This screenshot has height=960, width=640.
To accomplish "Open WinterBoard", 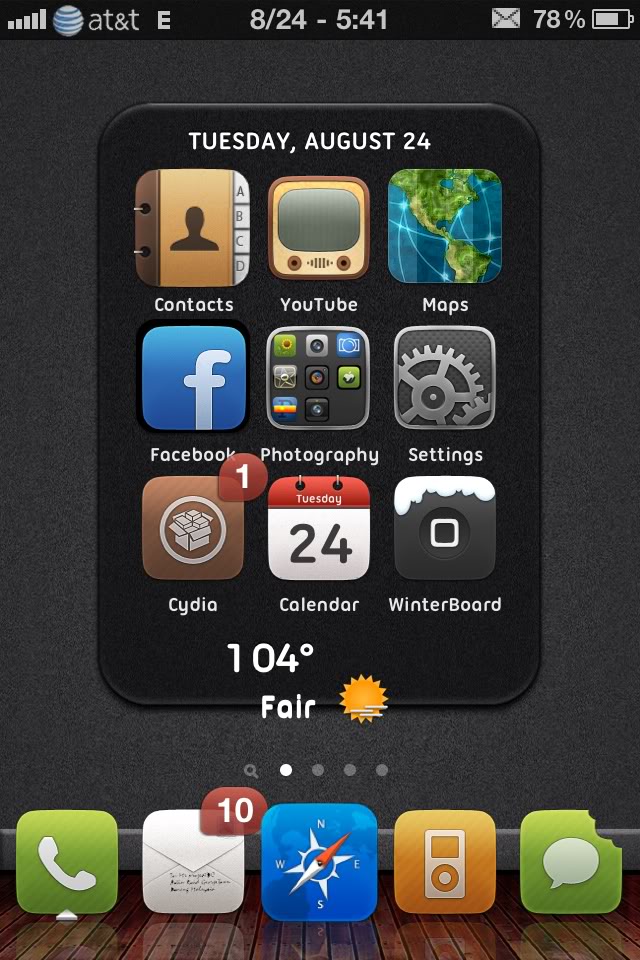I will pyautogui.click(x=445, y=528).
